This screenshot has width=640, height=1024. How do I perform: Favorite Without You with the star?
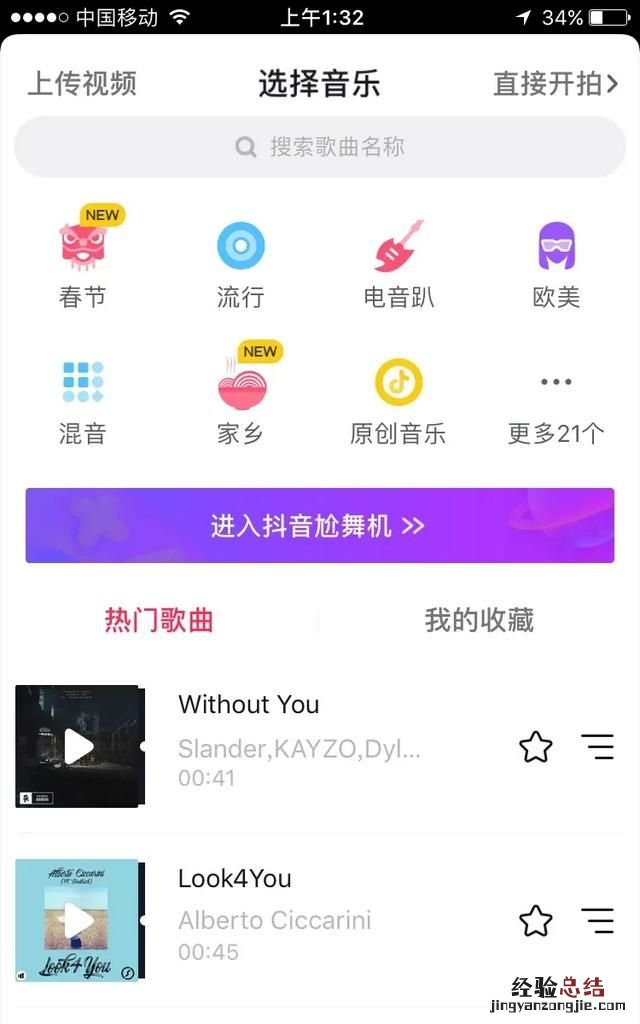coord(536,746)
